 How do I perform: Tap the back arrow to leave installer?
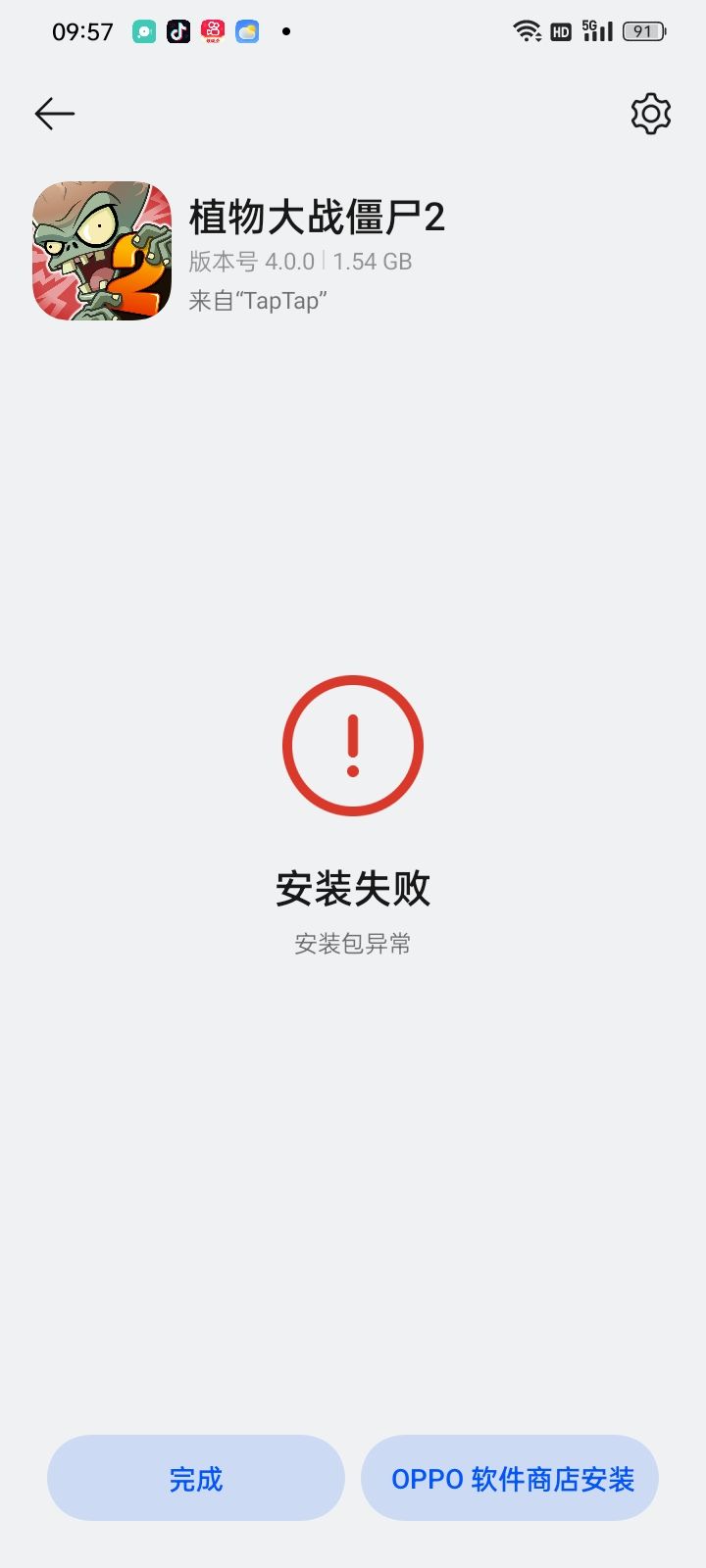(x=54, y=114)
